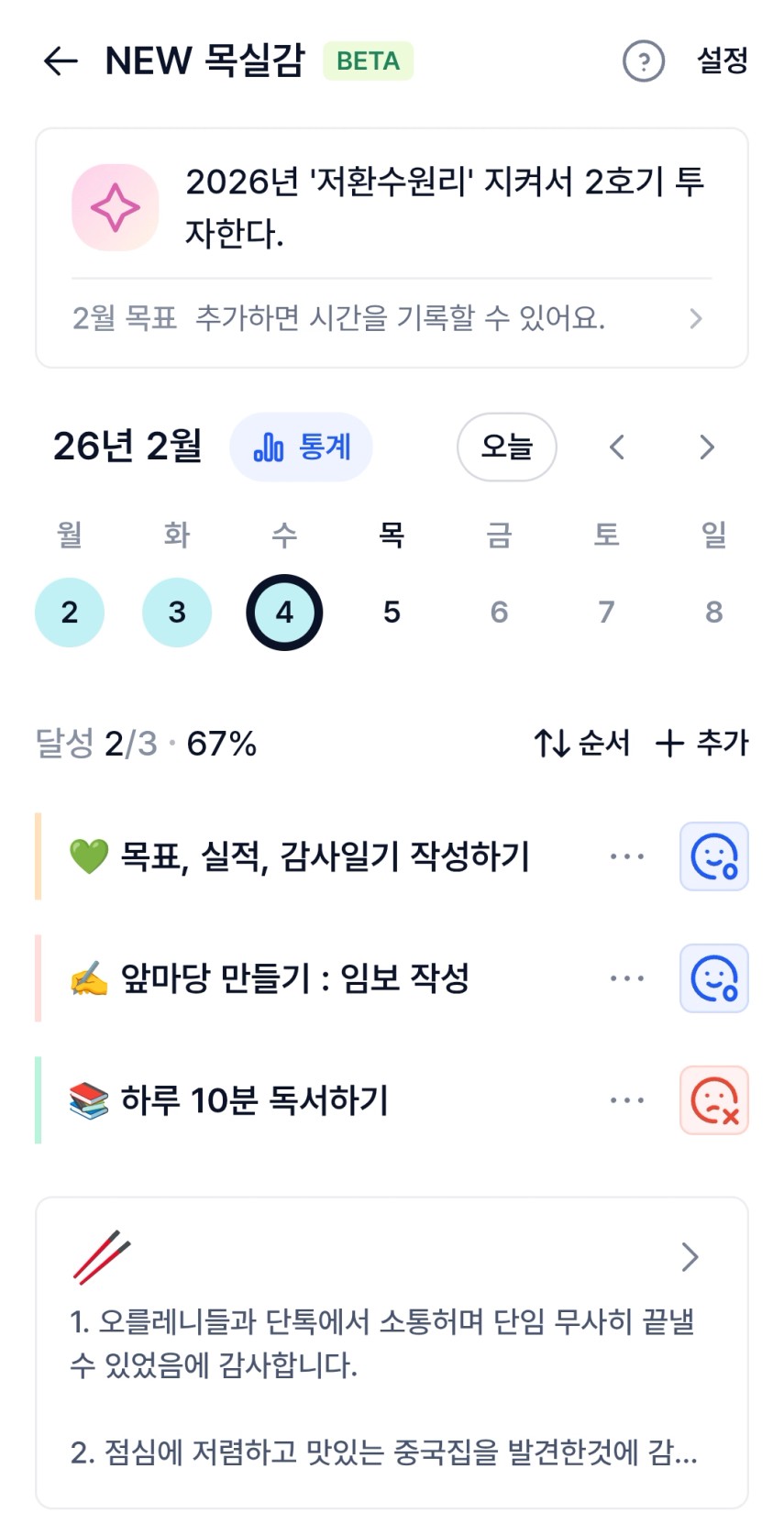This screenshot has height=1535, width=784.
Task: Open the help question mark icon
Action: (643, 61)
